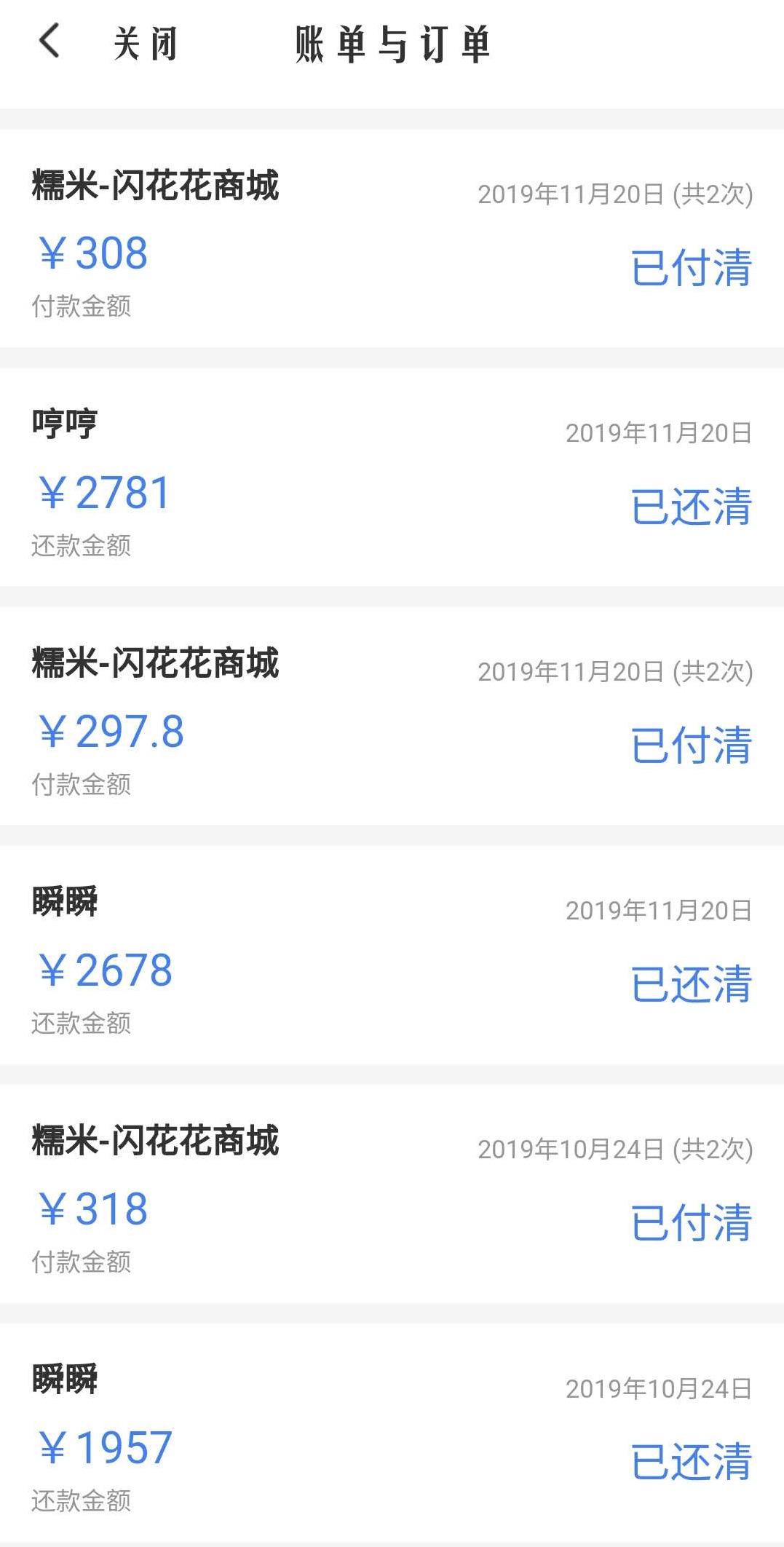Tap the ¥2781 repayment amount
Viewport: 784px width, 1547px height.
[x=104, y=494]
